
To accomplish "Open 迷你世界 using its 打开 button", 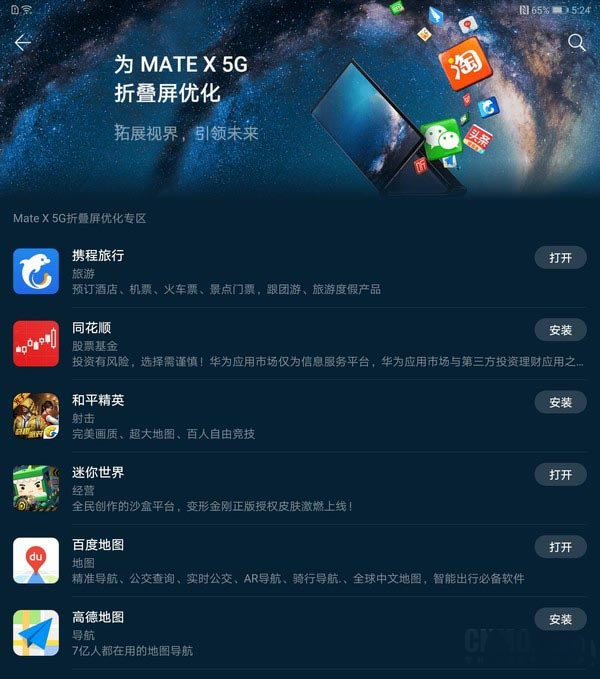I will [560, 474].
